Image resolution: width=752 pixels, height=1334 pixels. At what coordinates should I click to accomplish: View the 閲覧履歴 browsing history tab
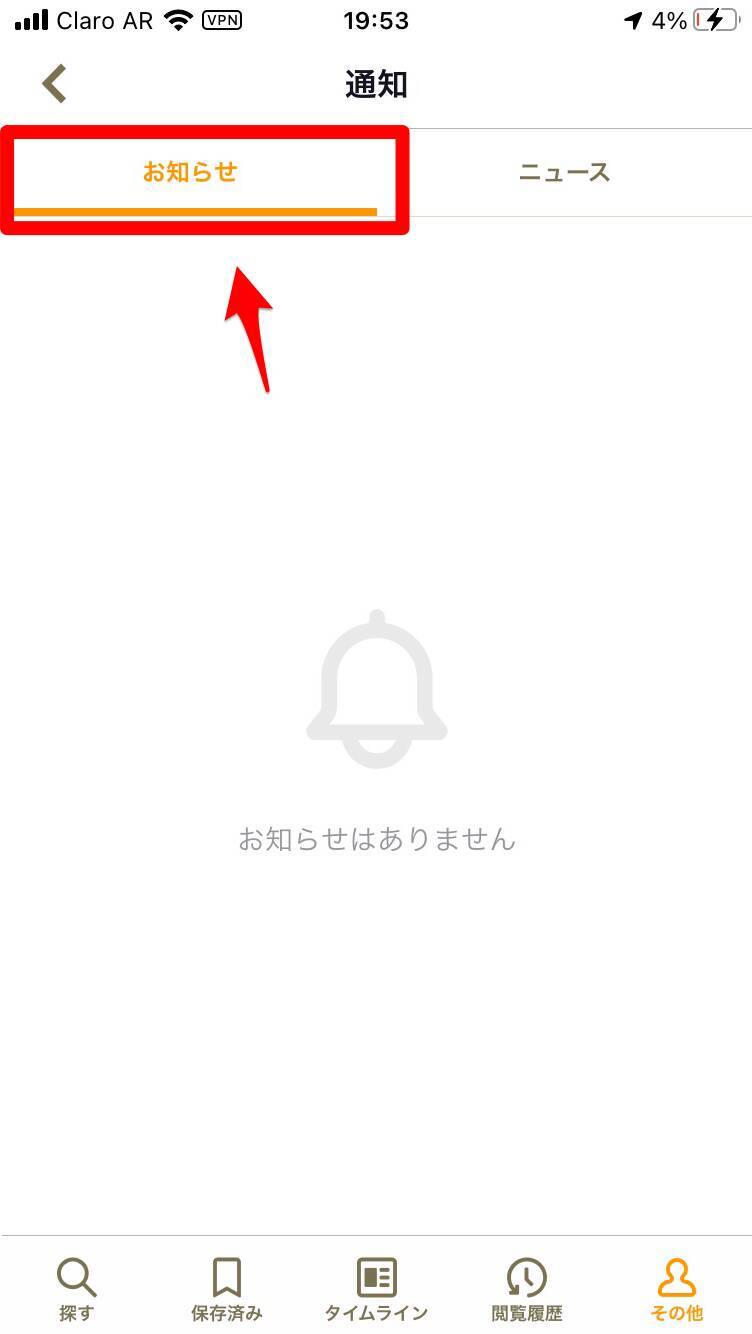(x=527, y=1289)
